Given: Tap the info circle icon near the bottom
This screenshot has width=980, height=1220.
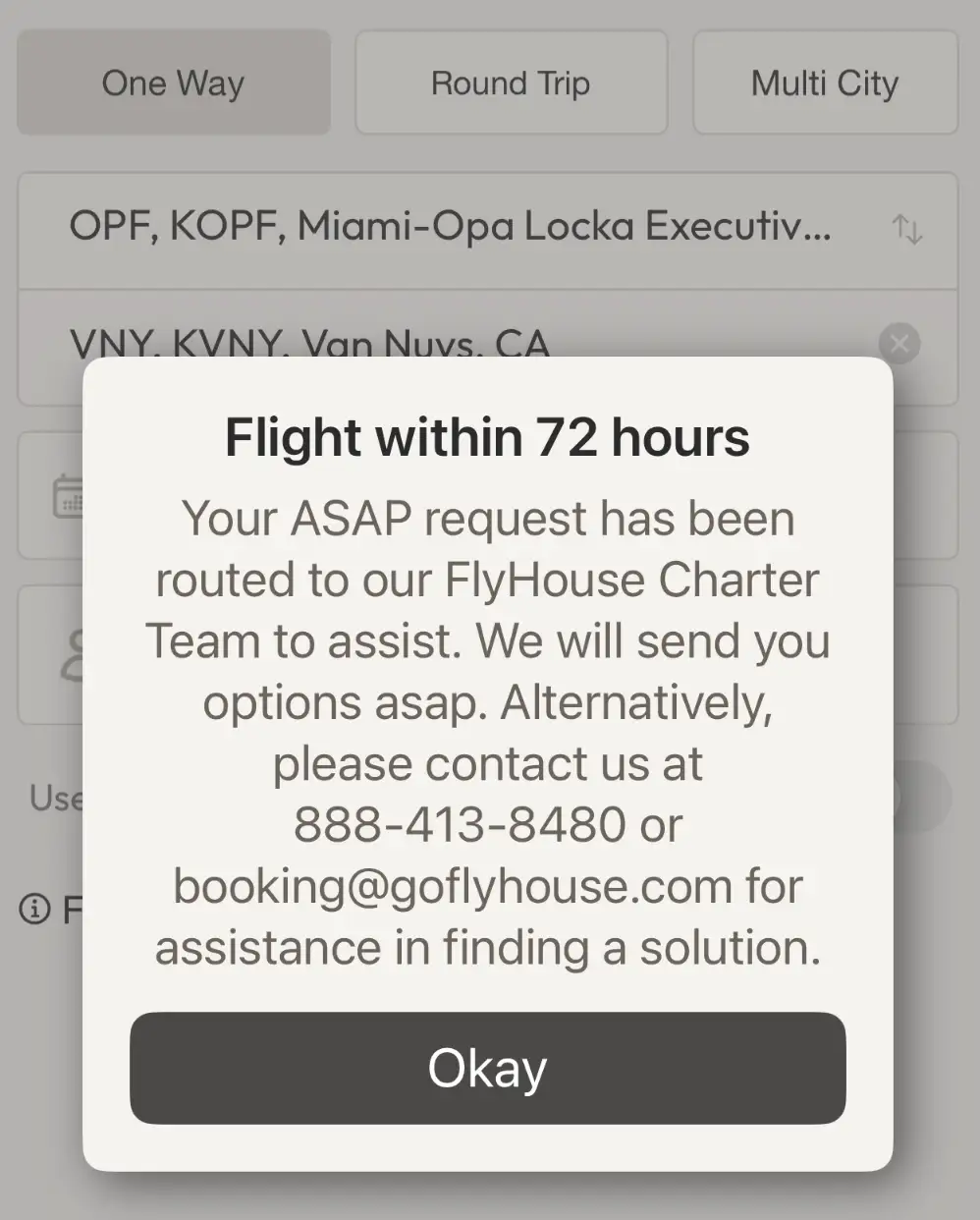Looking at the screenshot, I should (34, 909).
